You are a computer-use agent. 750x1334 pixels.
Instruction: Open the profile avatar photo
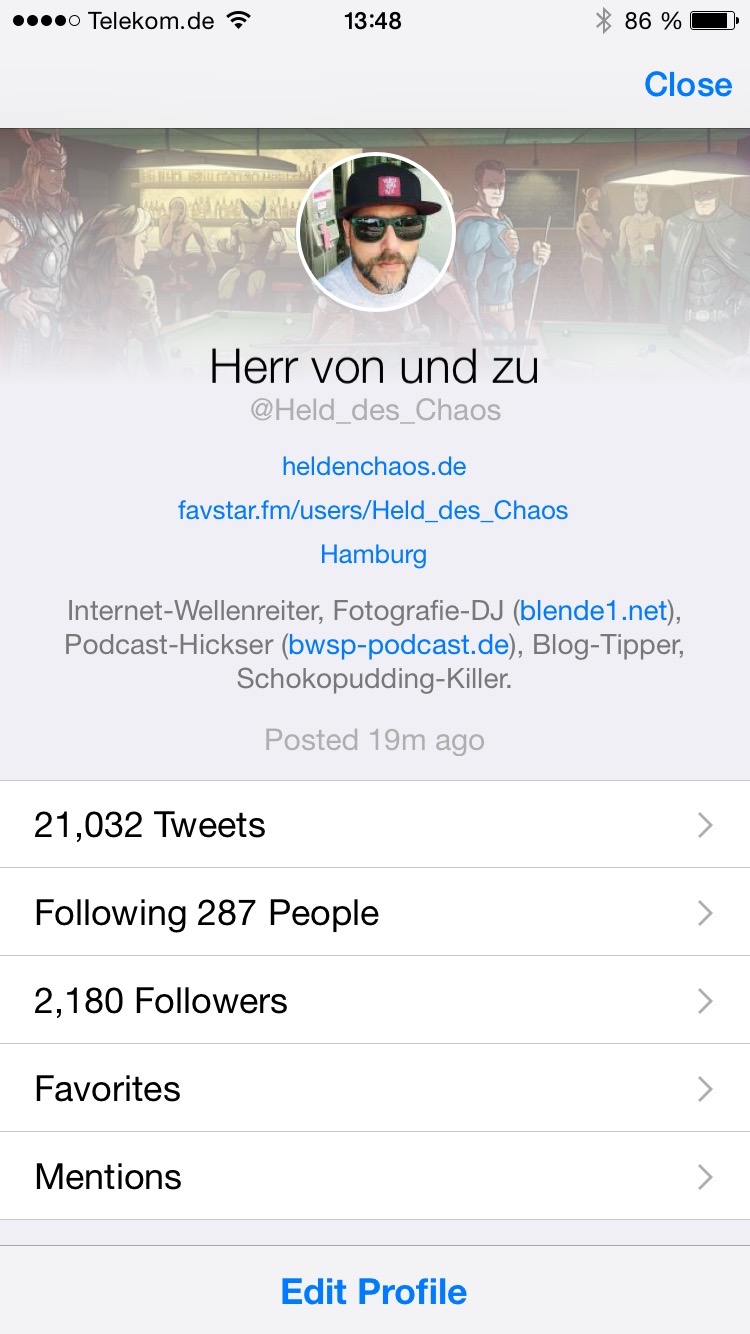[x=376, y=232]
